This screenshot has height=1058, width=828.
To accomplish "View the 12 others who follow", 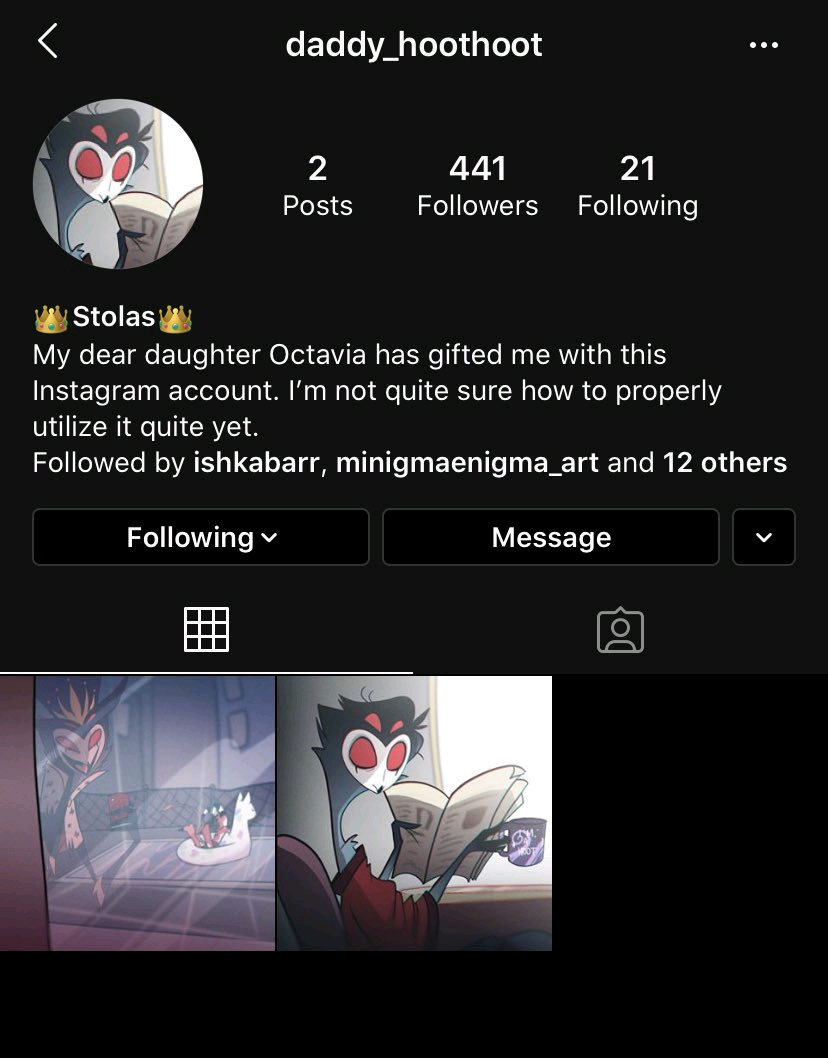I will click(725, 463).
